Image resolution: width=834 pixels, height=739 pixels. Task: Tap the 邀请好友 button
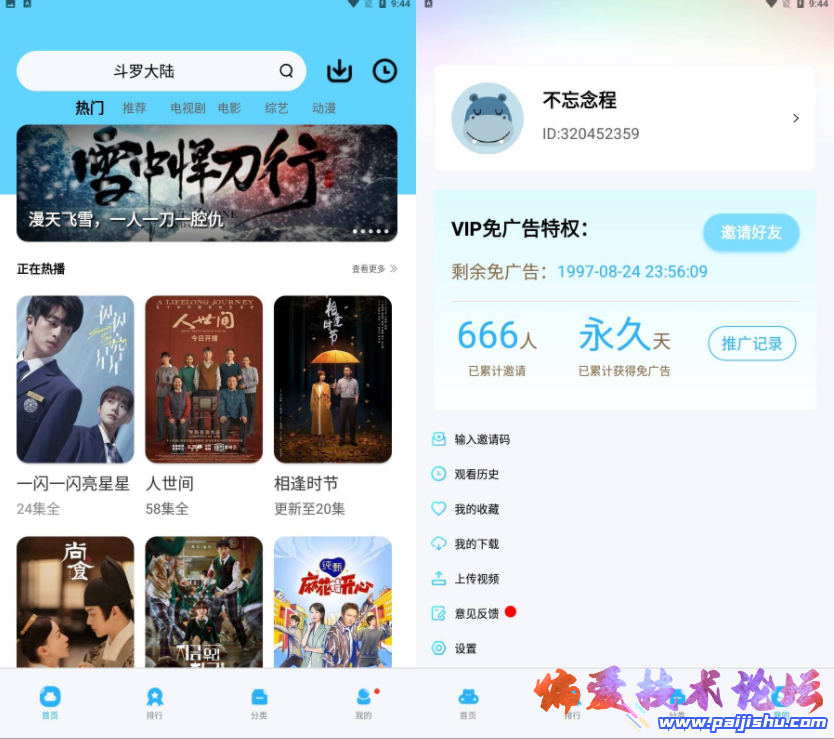coord(750,232)
